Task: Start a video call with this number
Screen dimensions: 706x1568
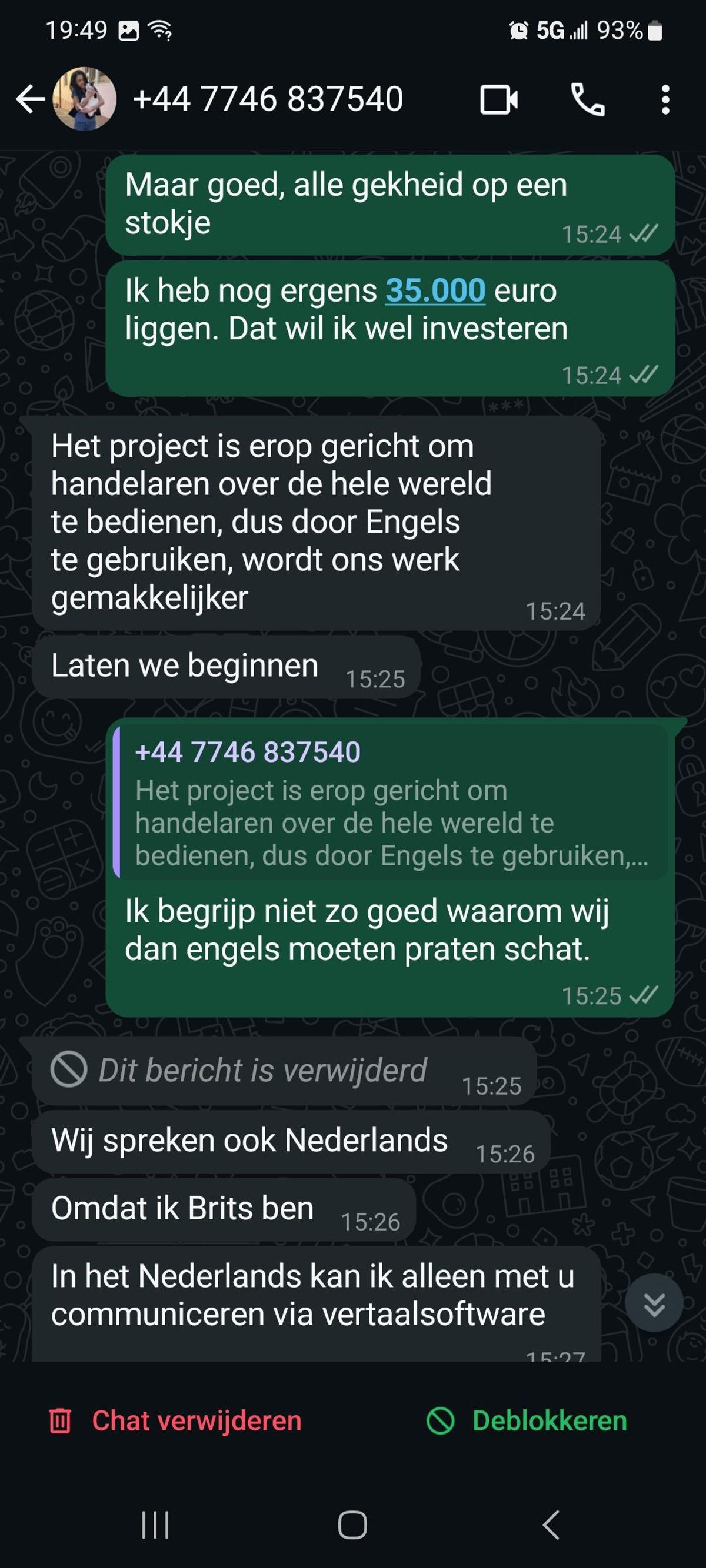Action: coord(499,100)
